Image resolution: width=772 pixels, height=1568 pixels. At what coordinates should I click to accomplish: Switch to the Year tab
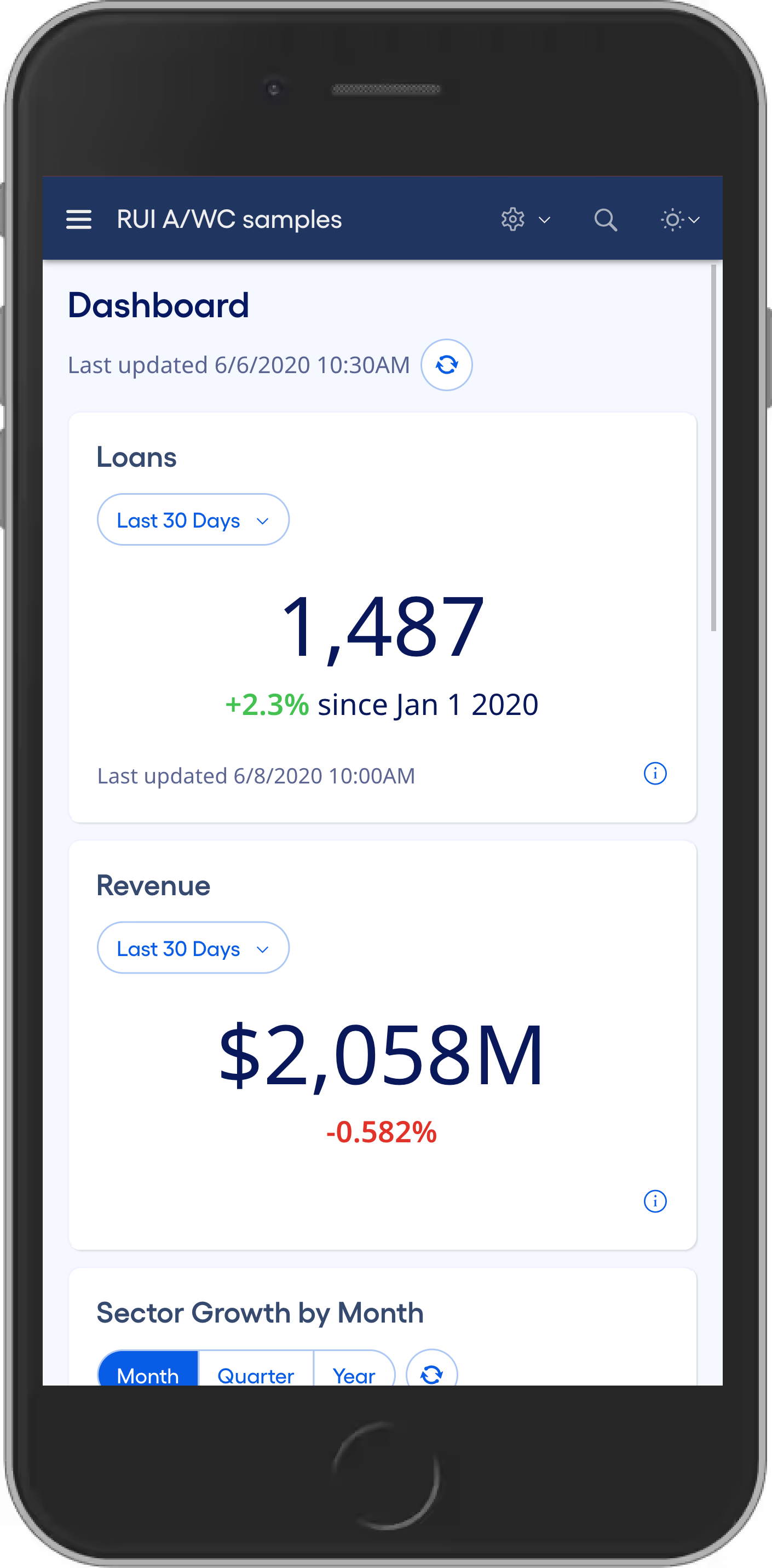click(354, 1376)
